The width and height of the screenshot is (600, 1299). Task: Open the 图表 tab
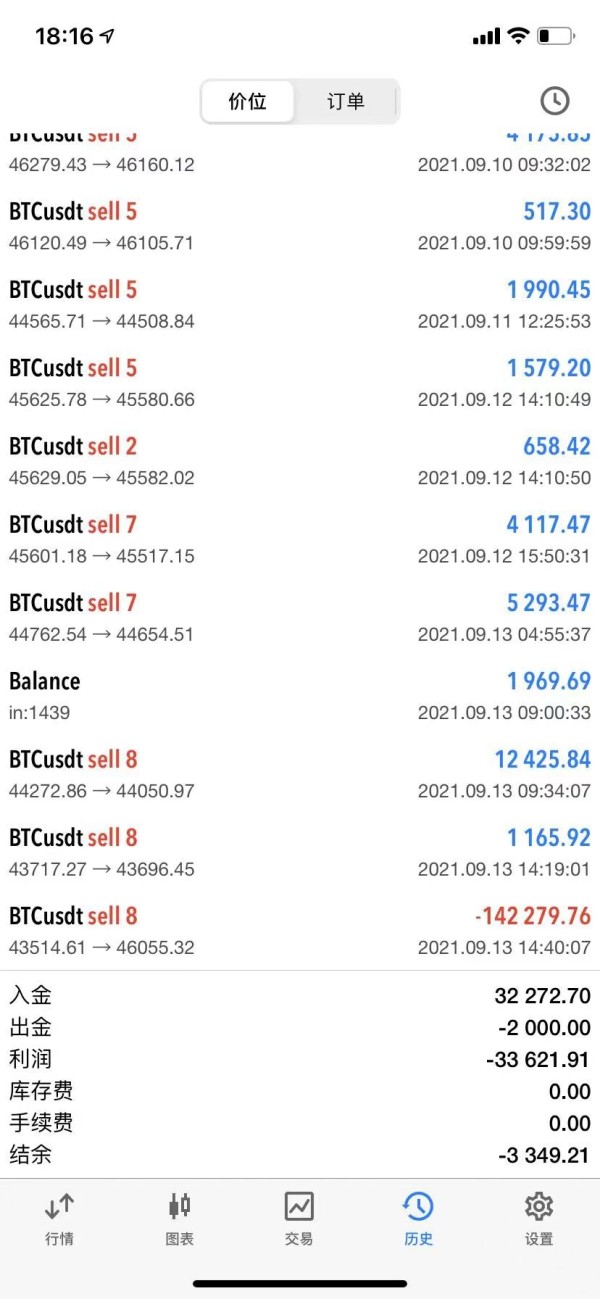(x=179, y=1218)
